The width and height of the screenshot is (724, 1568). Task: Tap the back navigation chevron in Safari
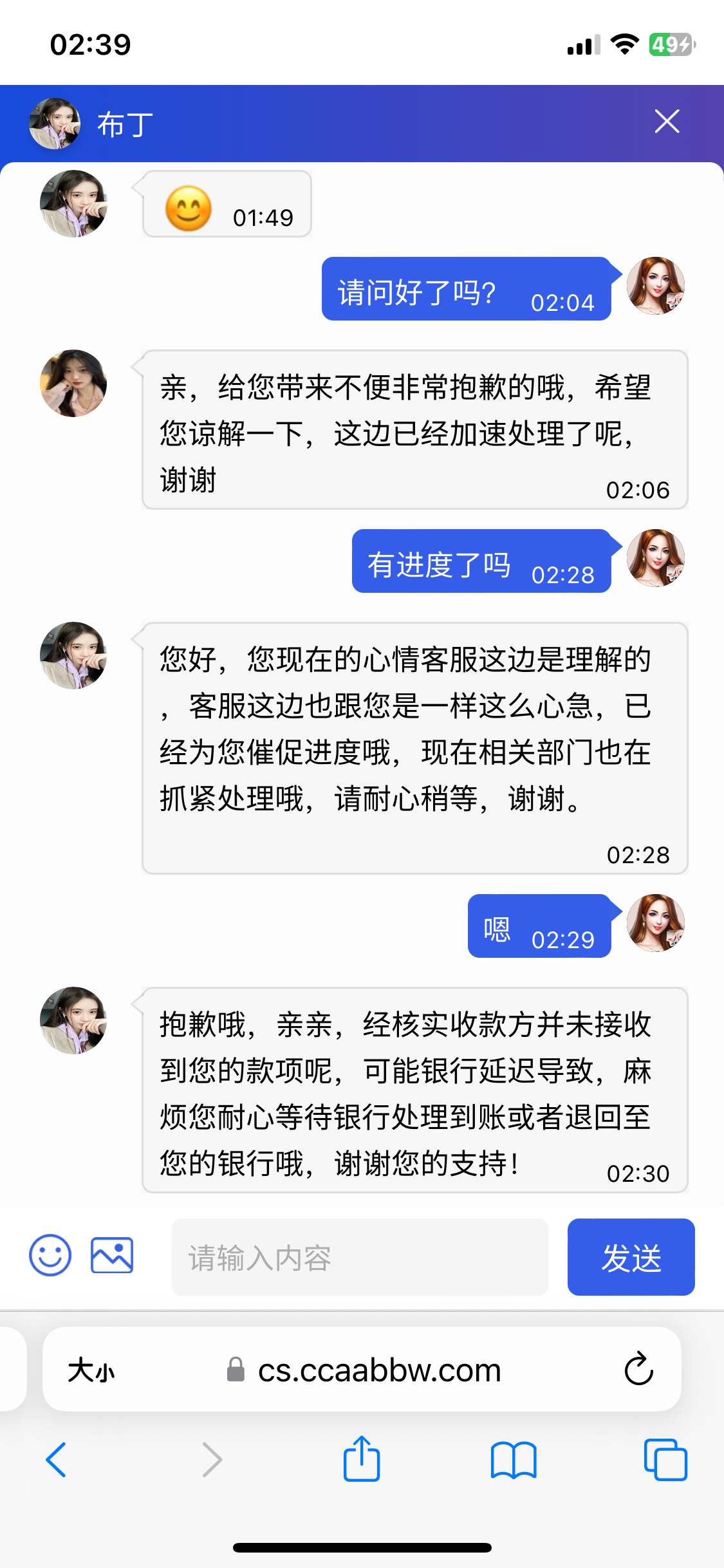(x=56, y=1460)
